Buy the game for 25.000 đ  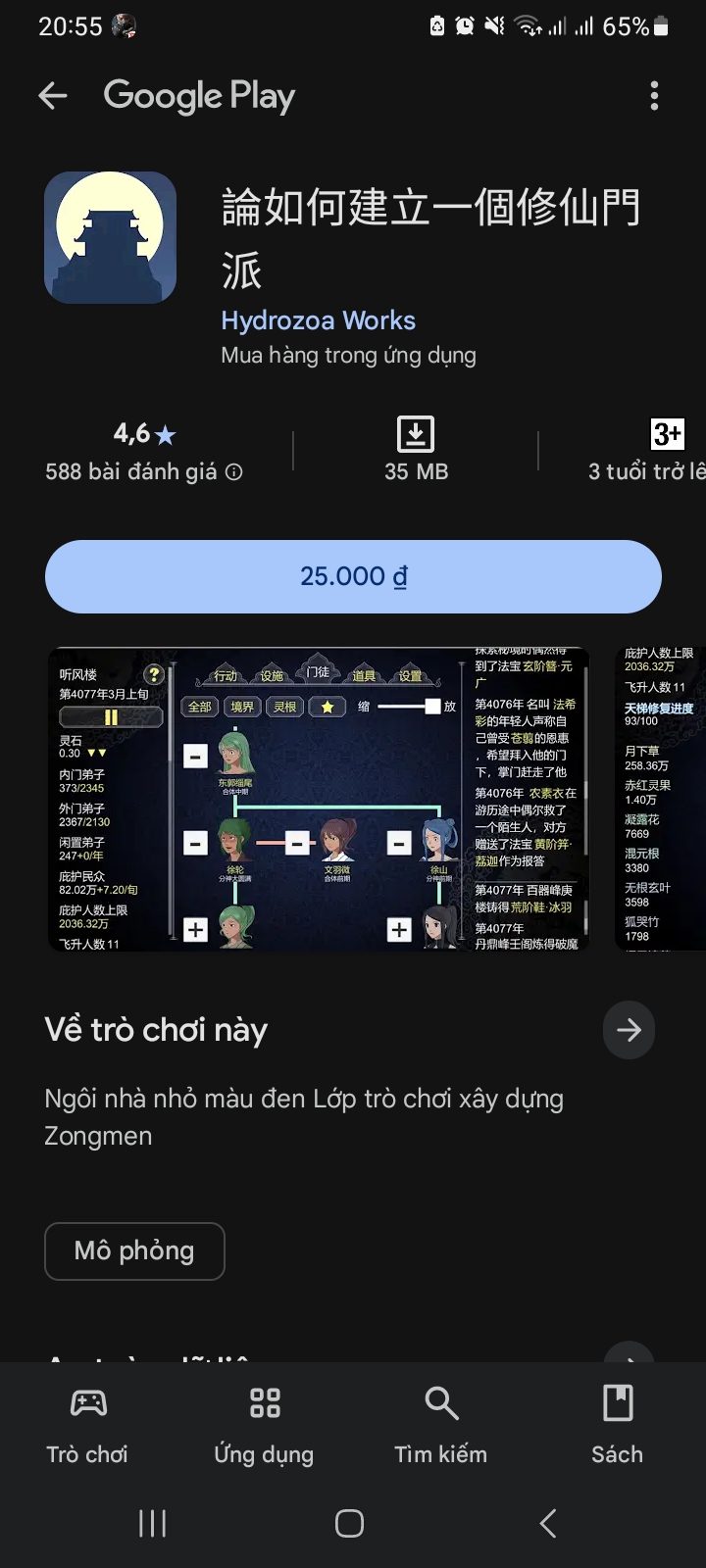point(353,576)
